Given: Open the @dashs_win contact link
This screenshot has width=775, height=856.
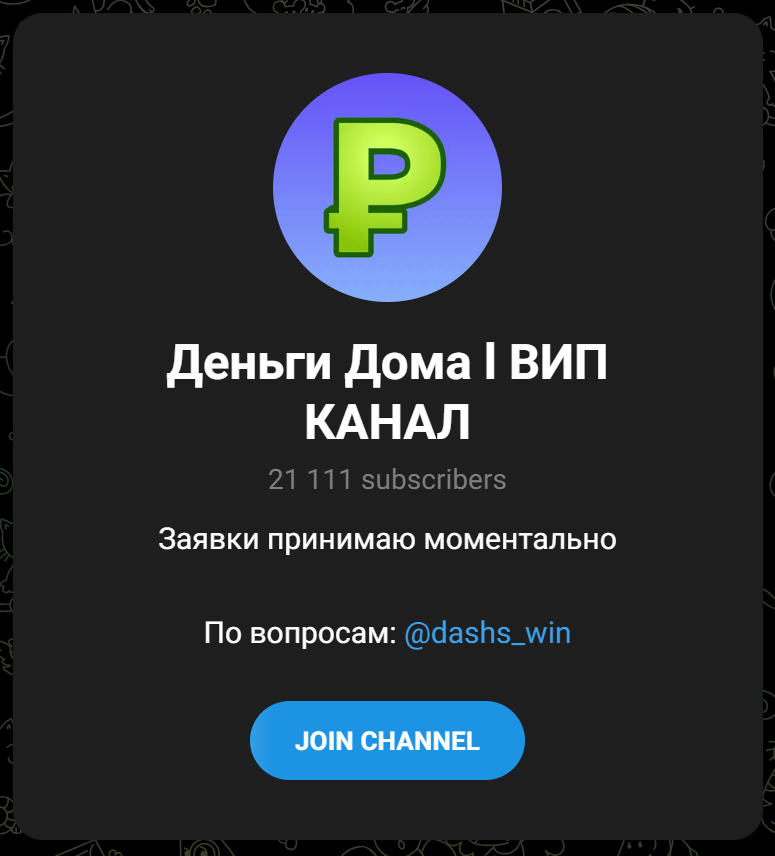Looking at the screenshot, I should 487,634.
